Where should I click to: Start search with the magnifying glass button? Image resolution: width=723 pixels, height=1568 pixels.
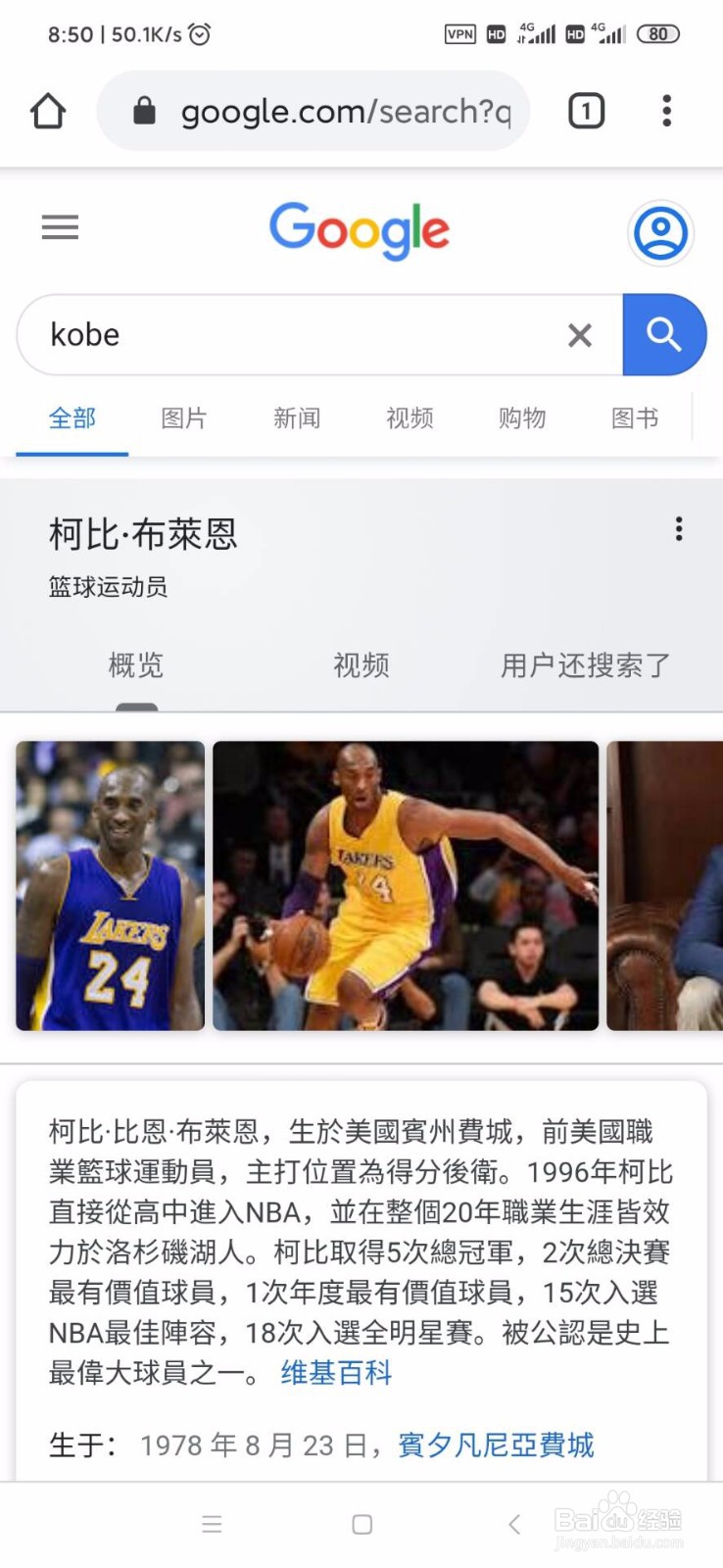click(665, 334)
